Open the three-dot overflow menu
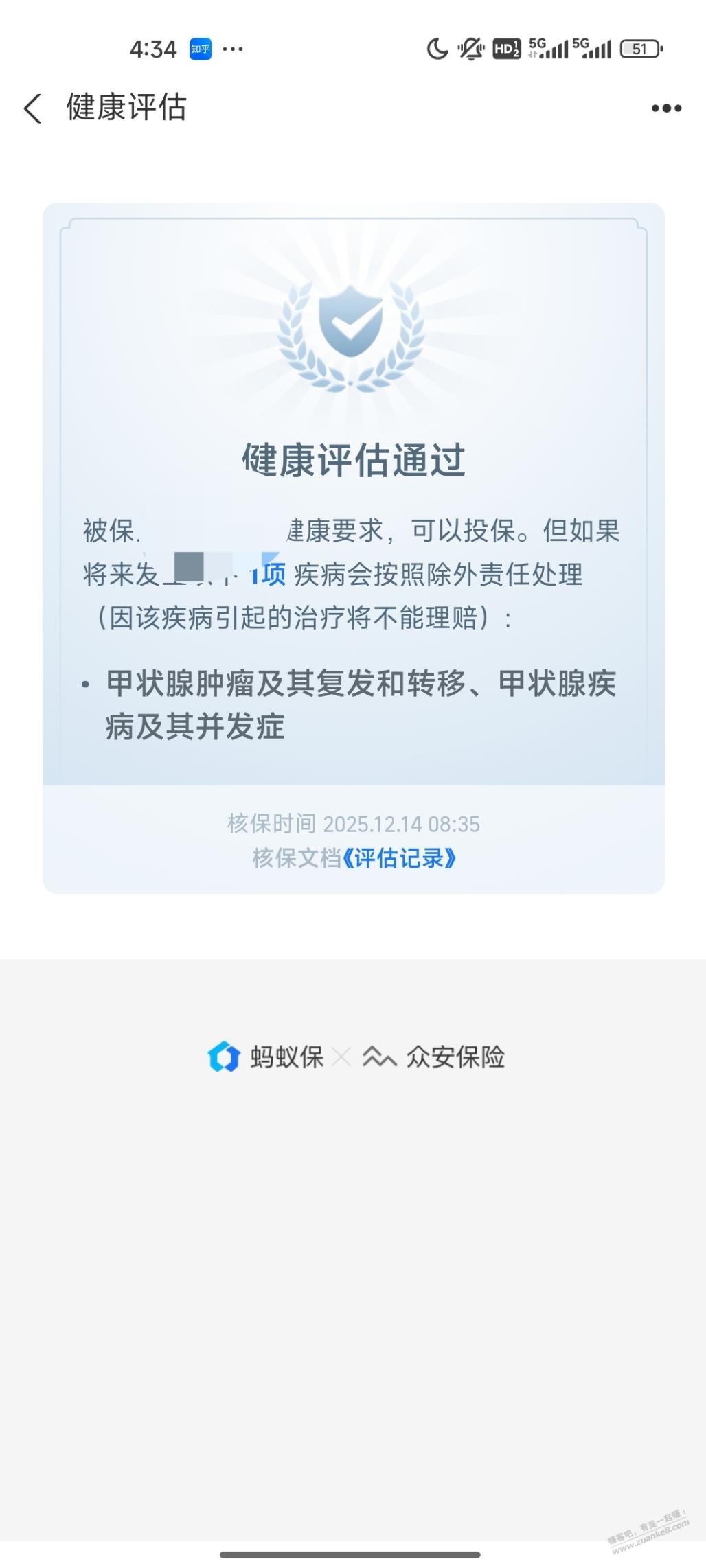Screen dimensions: 706x1568 click(x=665, y=108)
